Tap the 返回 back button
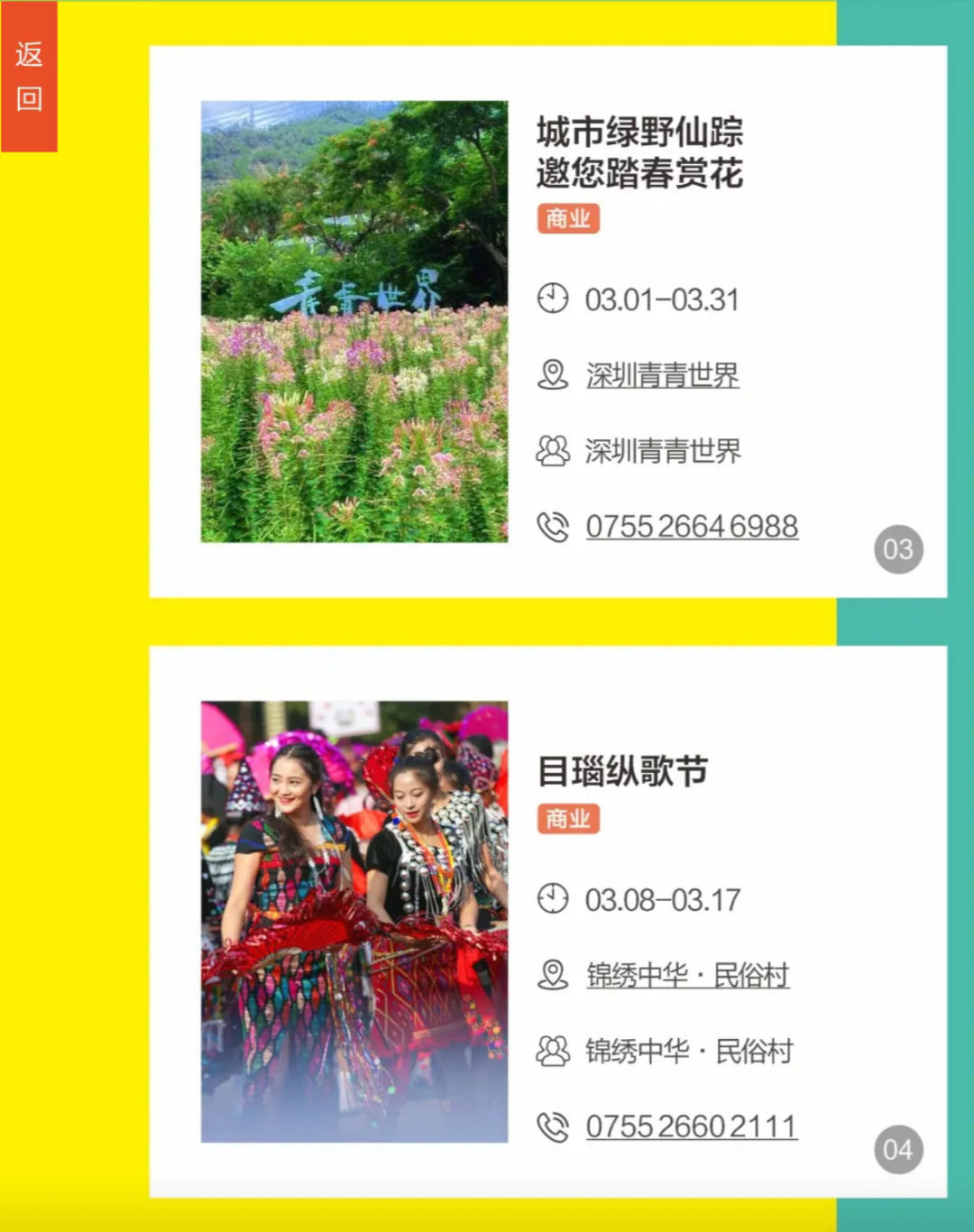Viewport: 974px width, 1232px height. (29, 77)
